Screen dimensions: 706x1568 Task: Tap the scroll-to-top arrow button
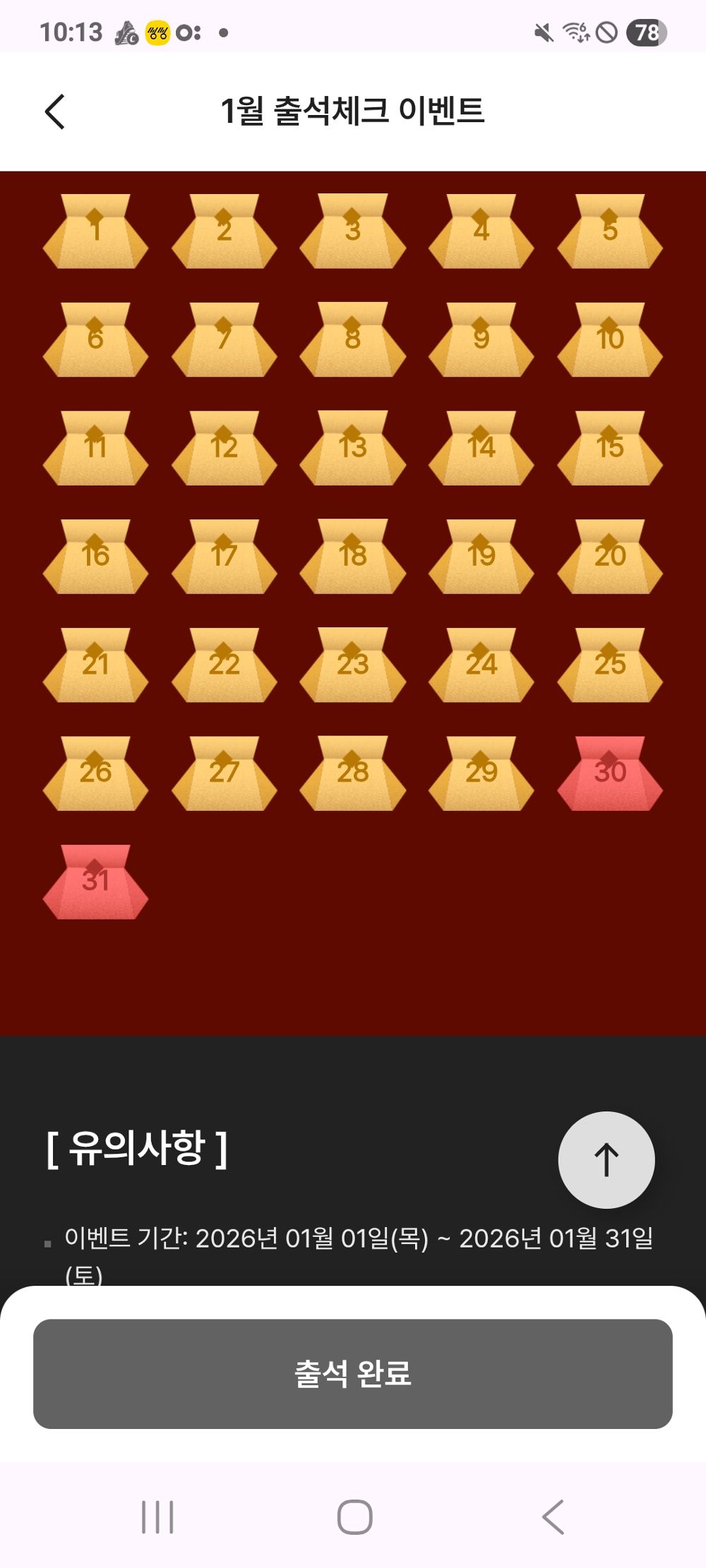(606, 1160)
